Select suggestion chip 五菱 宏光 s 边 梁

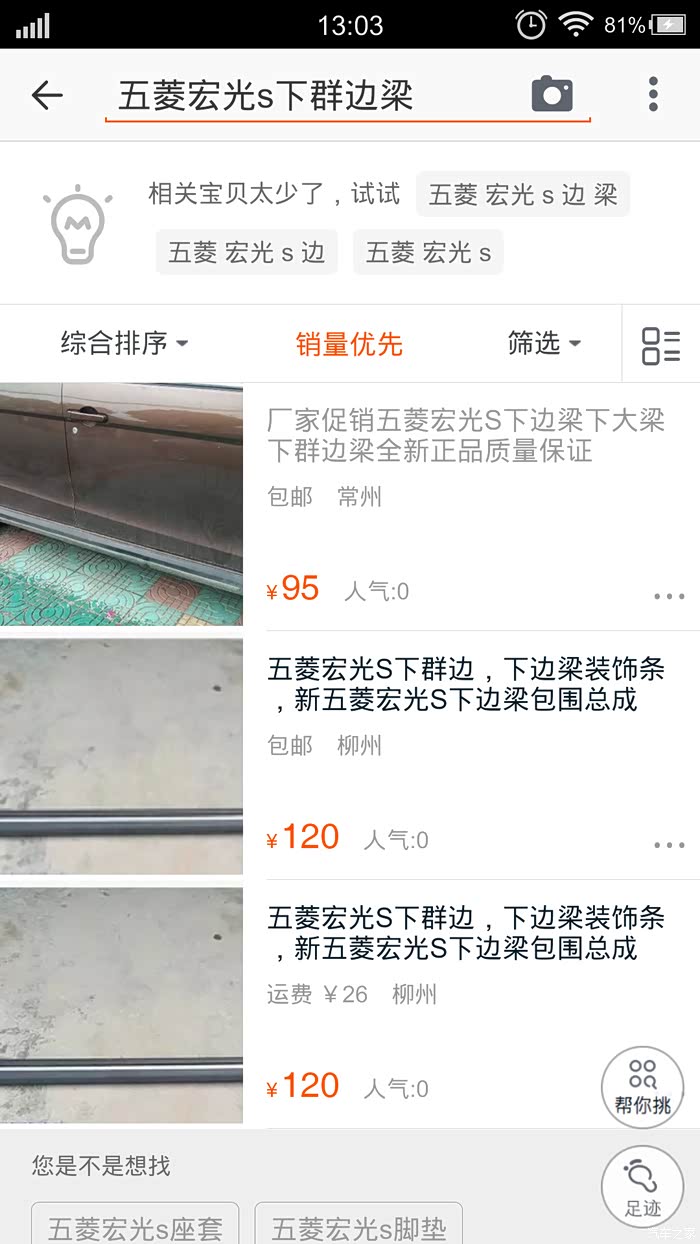point(523,195)
